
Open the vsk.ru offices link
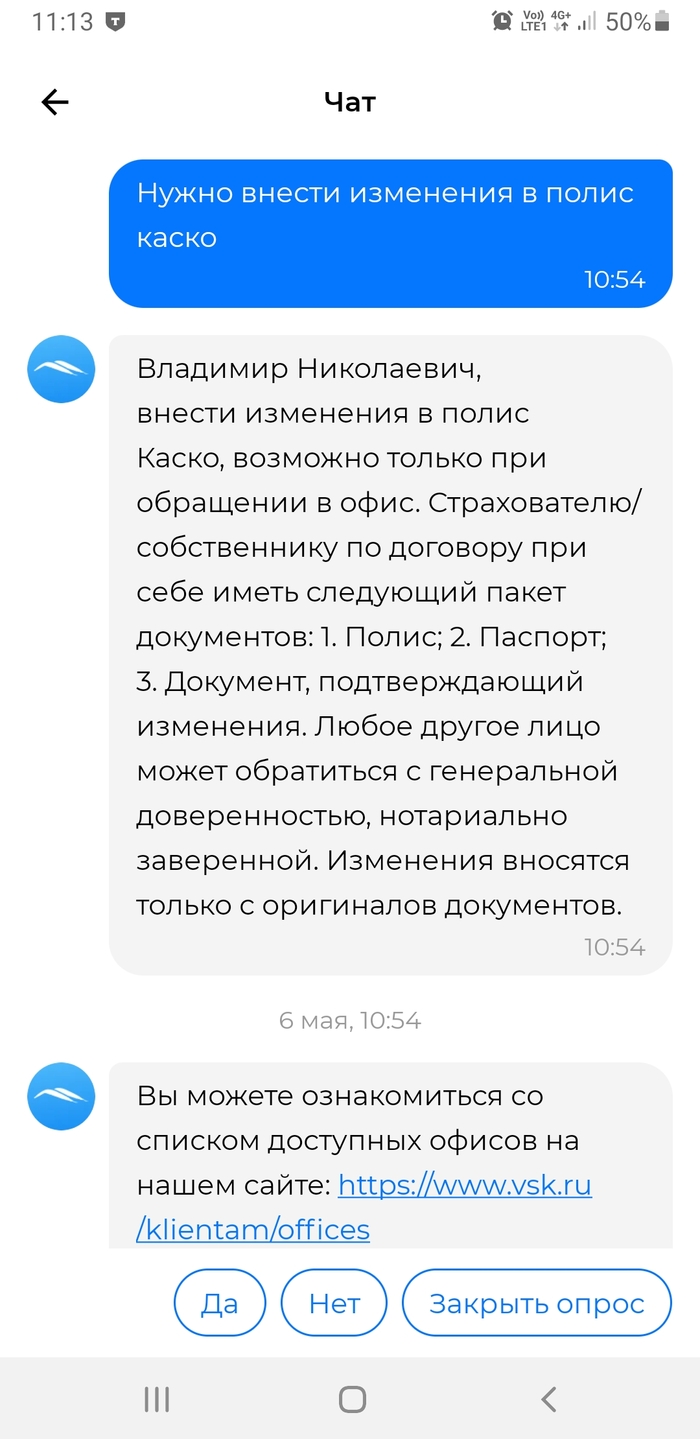click(x=464, y=1186)
